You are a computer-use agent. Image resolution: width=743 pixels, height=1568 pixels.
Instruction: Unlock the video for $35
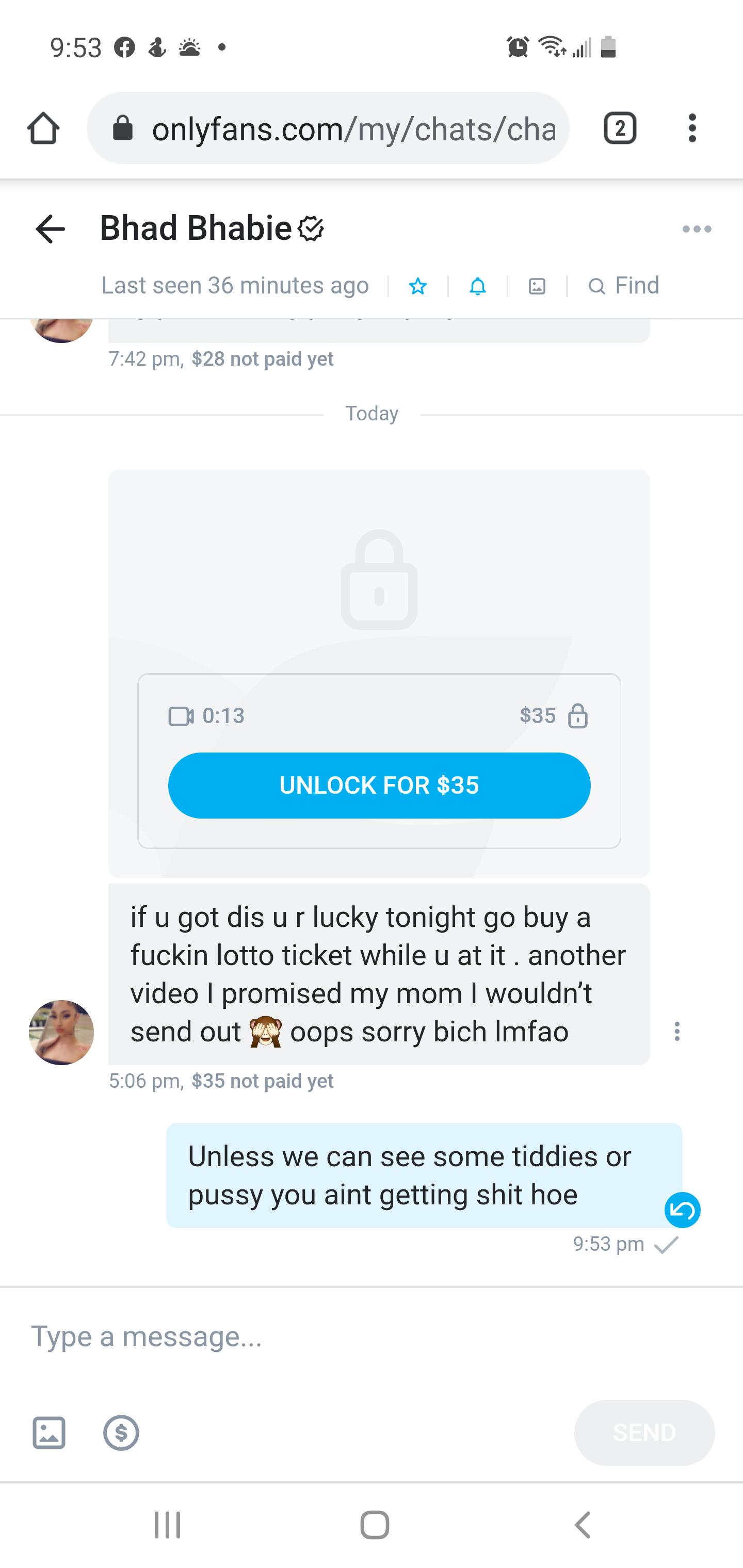pyautogui.click(x=379, y=785)
